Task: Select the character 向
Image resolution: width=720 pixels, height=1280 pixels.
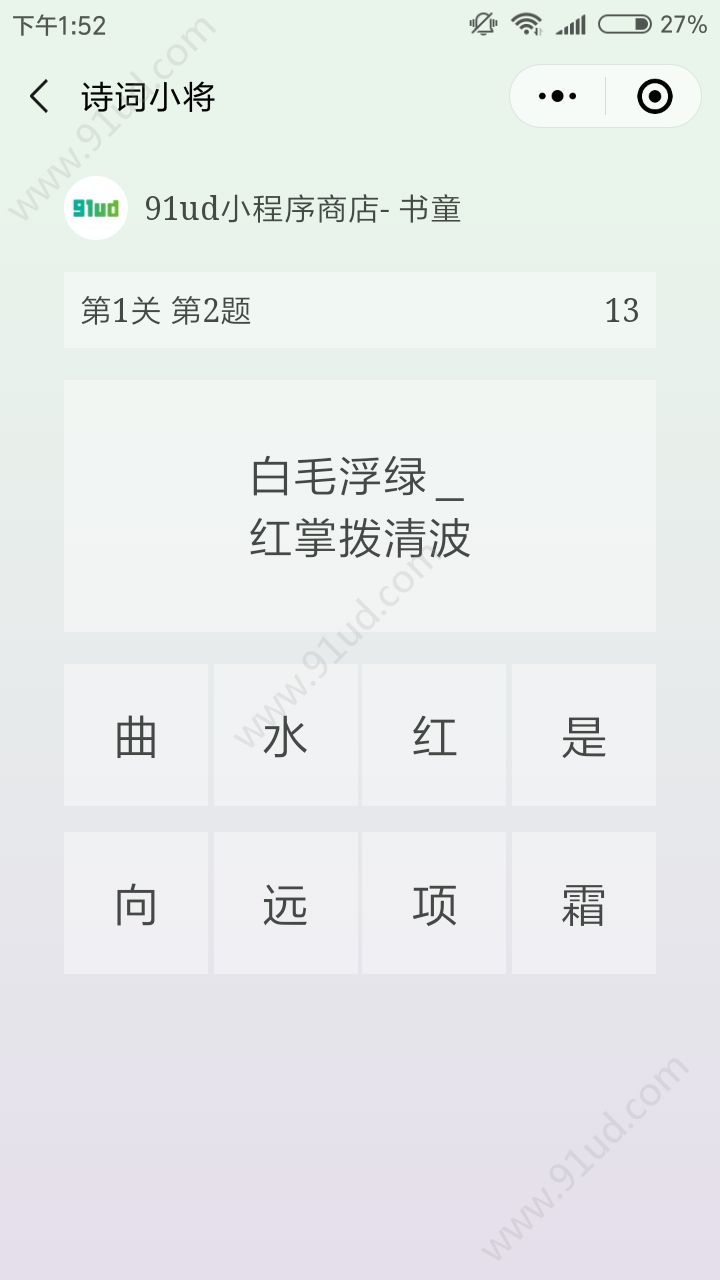Action: [x=136, y=904]
